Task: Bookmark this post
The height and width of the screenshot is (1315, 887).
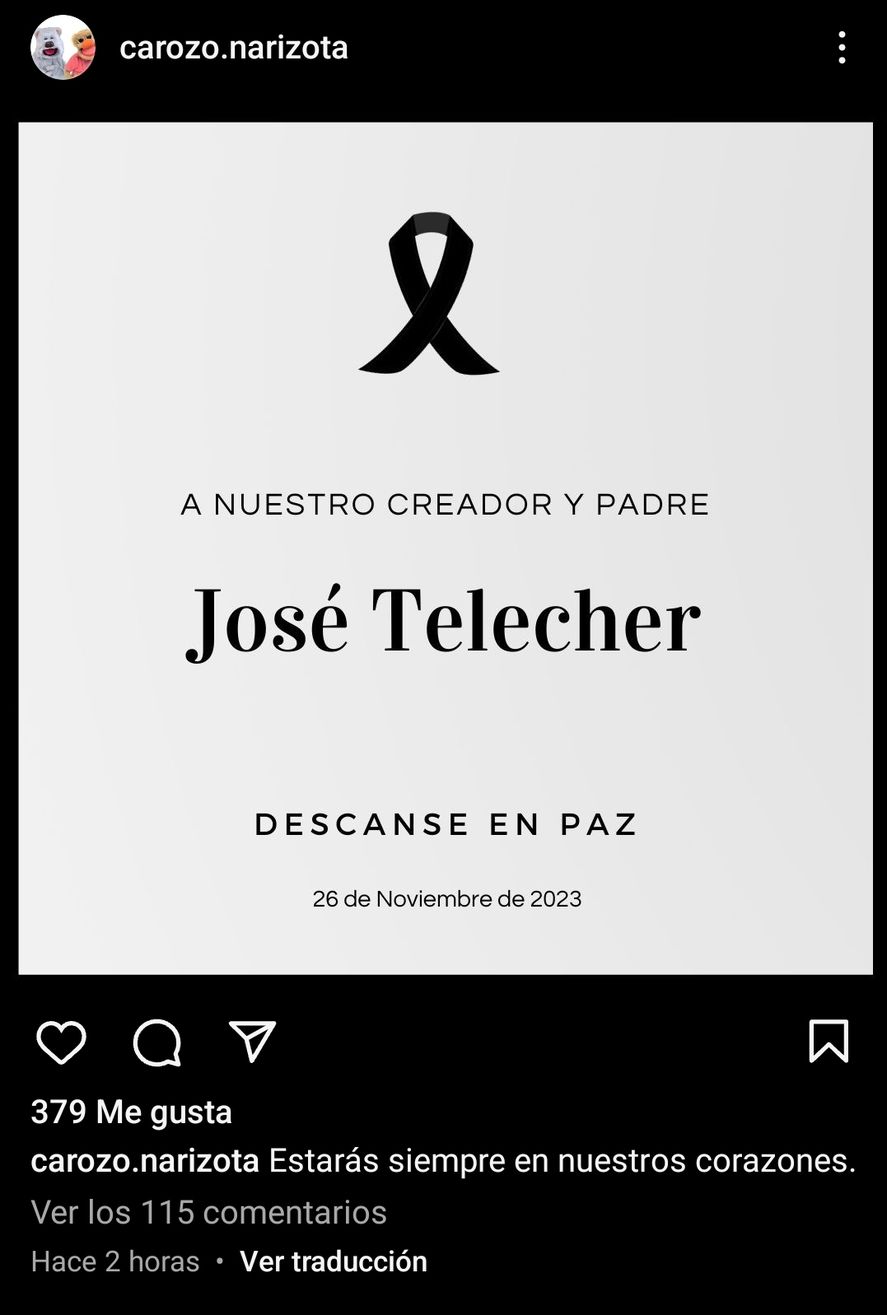Action: pyautogui.click(x=828, y=1042)
